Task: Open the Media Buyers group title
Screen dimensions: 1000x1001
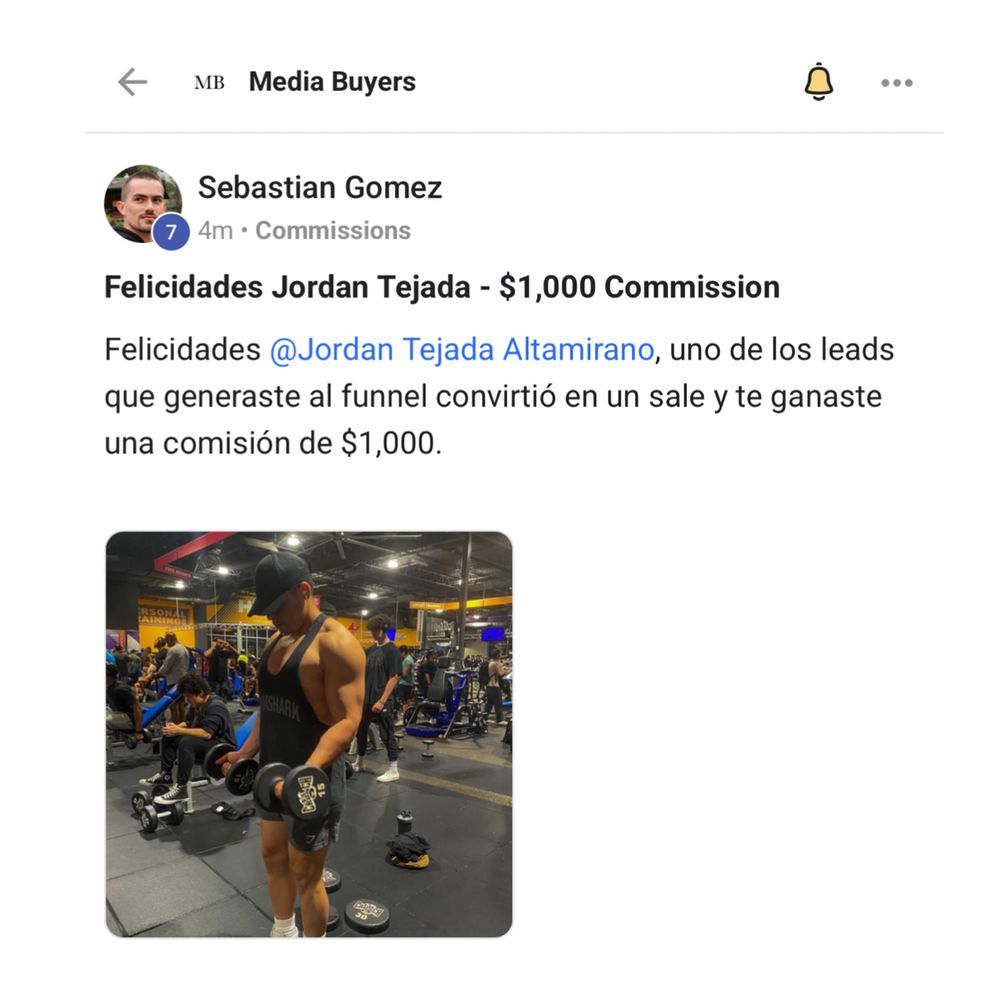Action: coord(332,82)
